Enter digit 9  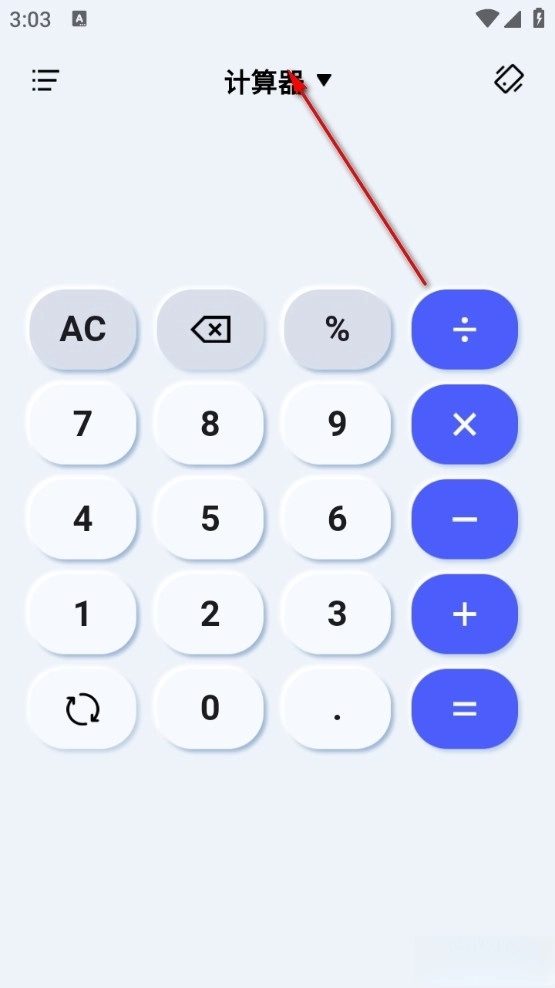point(338,424)
